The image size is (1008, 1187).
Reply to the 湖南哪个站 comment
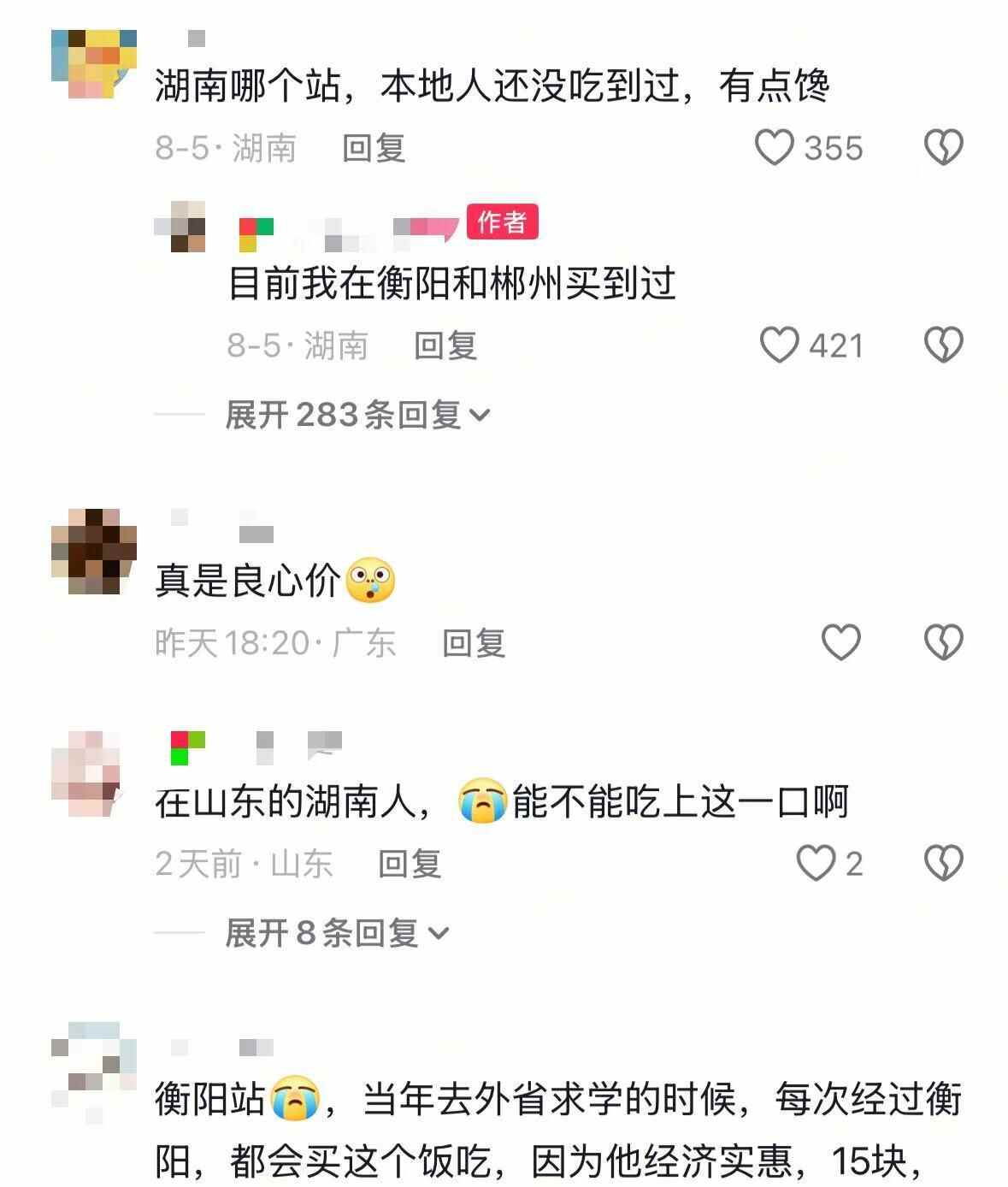[x=374, y=148]
